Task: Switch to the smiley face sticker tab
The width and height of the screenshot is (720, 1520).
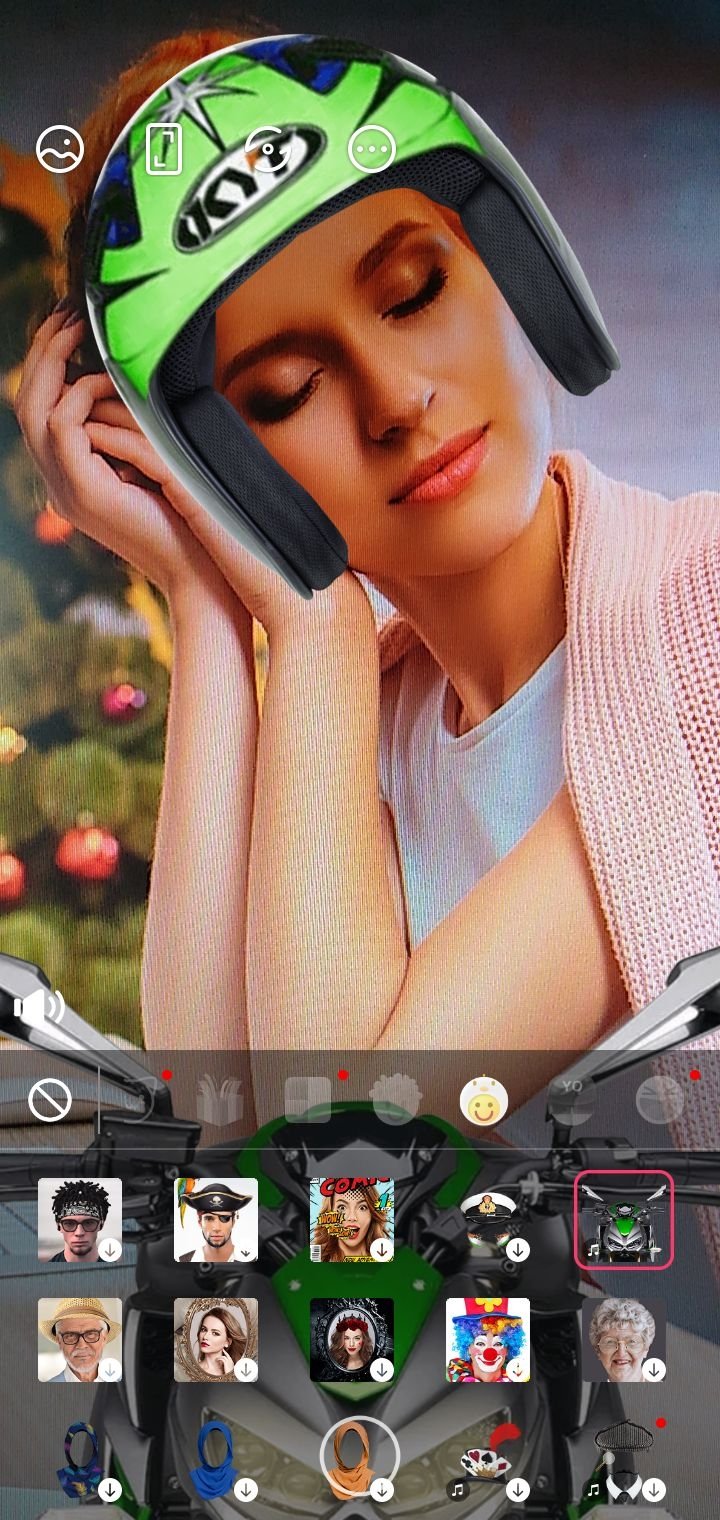Action: (x=484, y=1101)
